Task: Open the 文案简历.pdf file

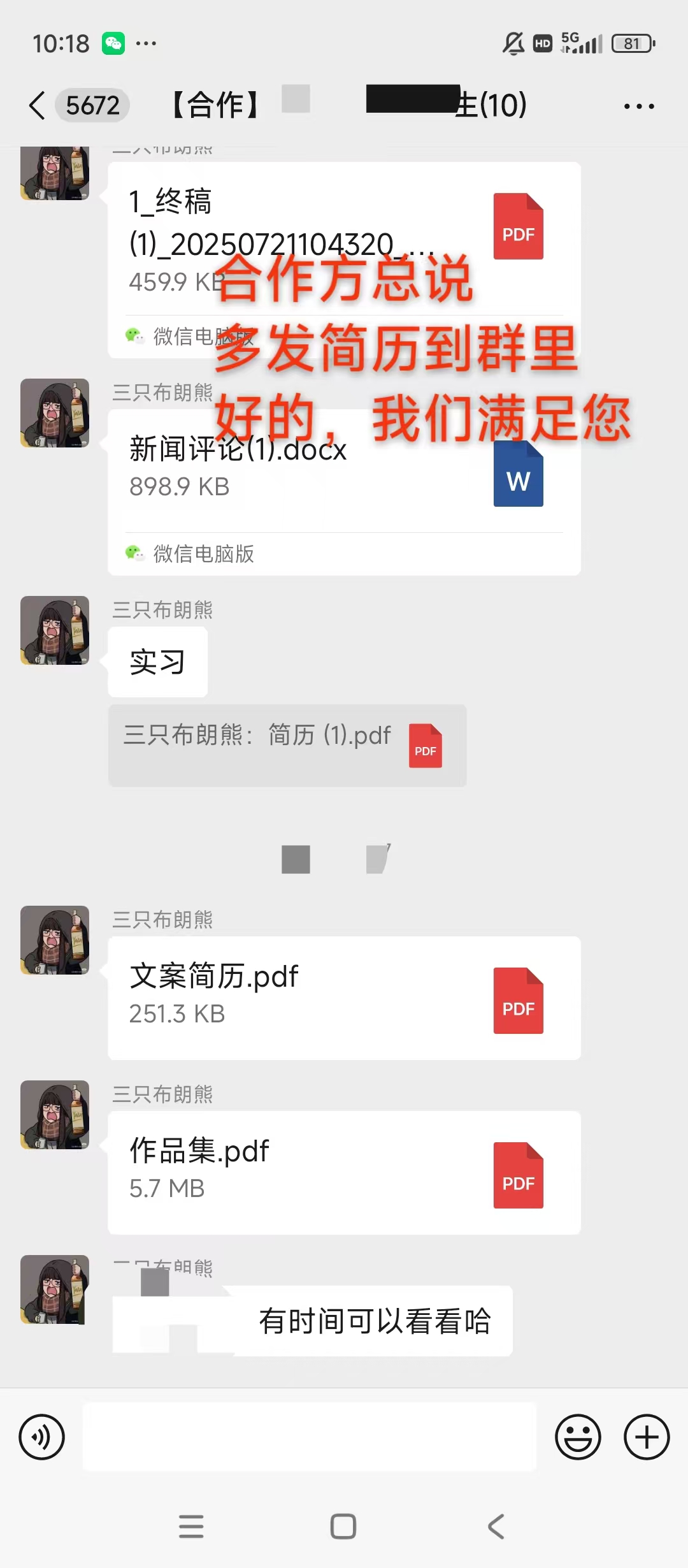Action: 344,998
